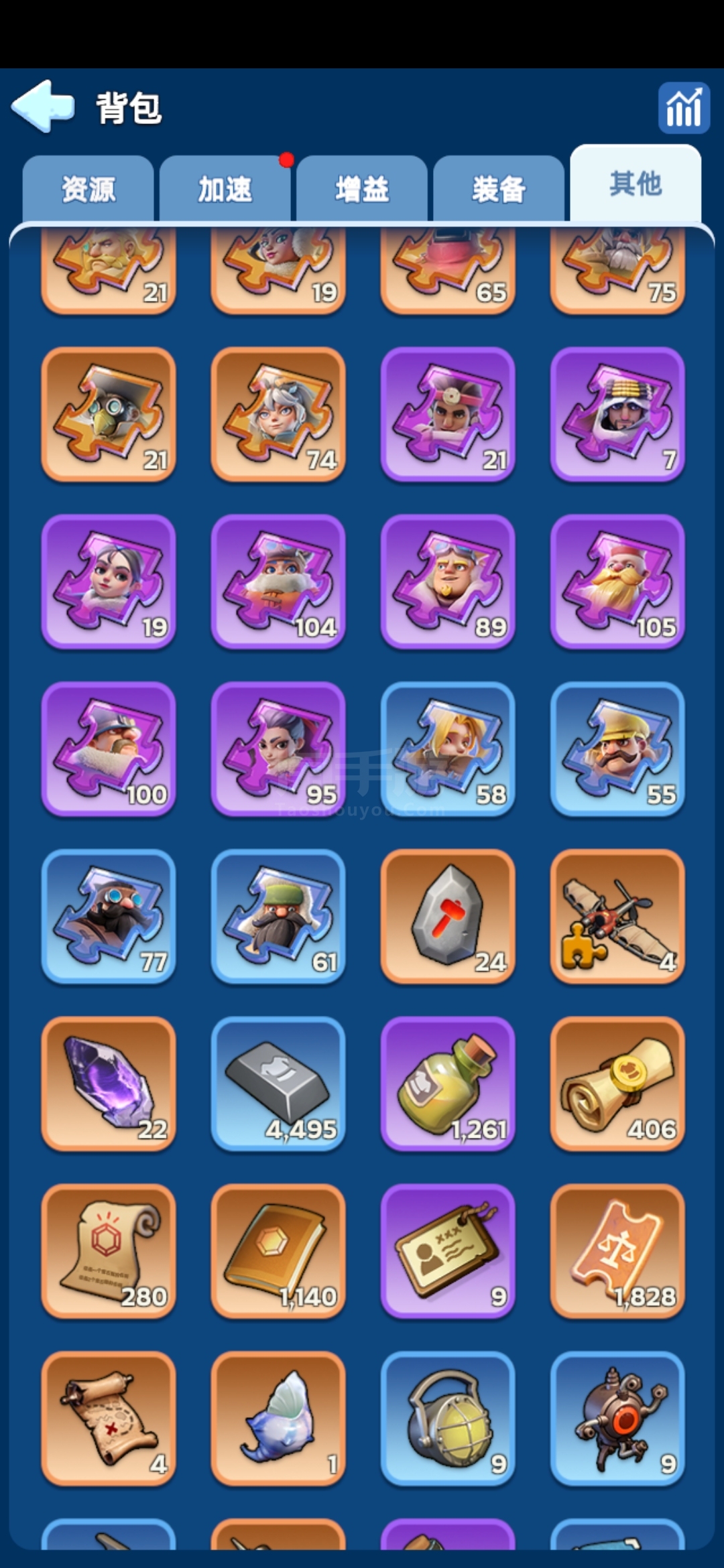
Task: Select the treasure map item with 4
Action: click(x=109, y=1419)
